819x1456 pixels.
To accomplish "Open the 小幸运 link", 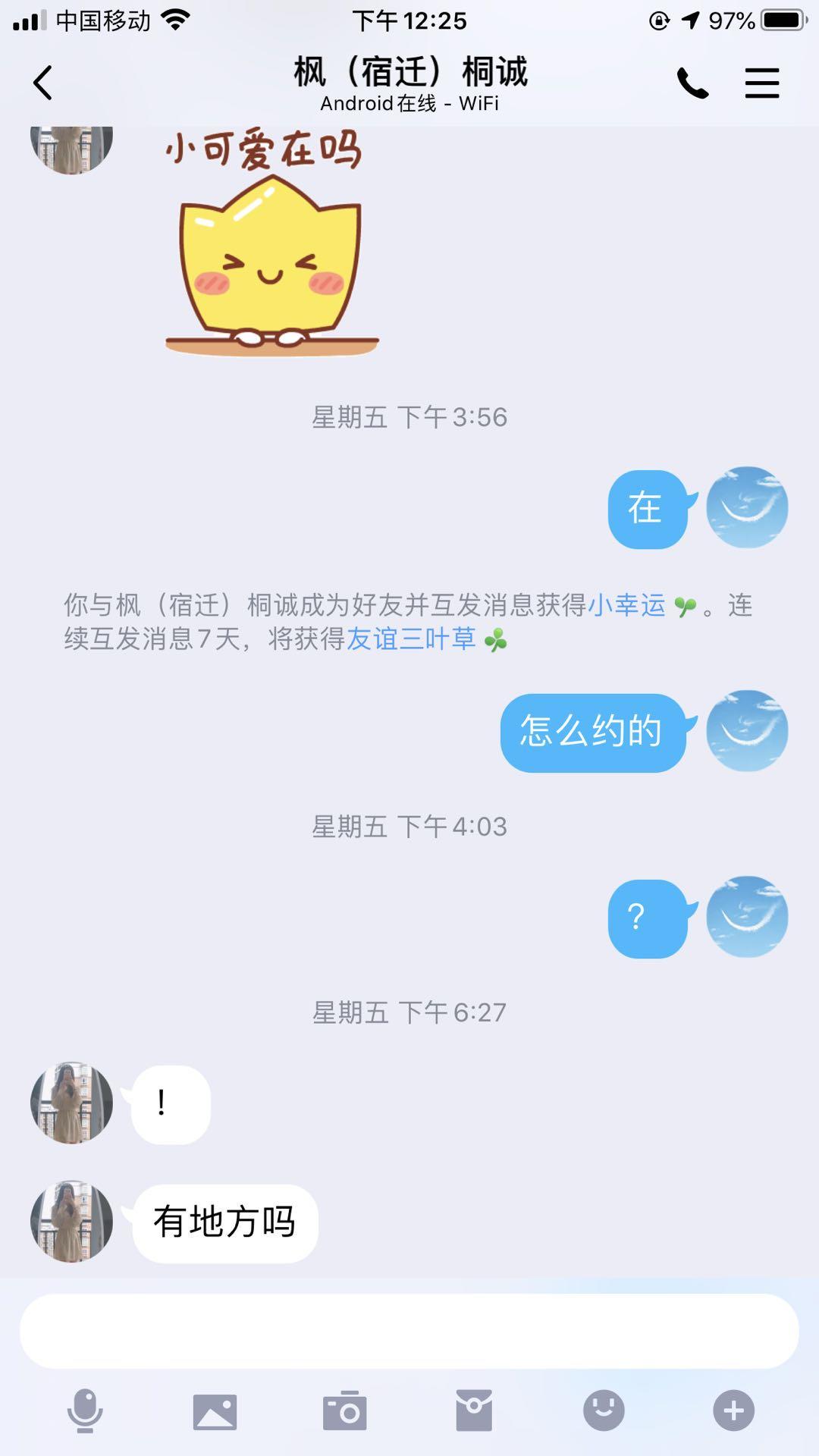I will [x=626, y=605].
